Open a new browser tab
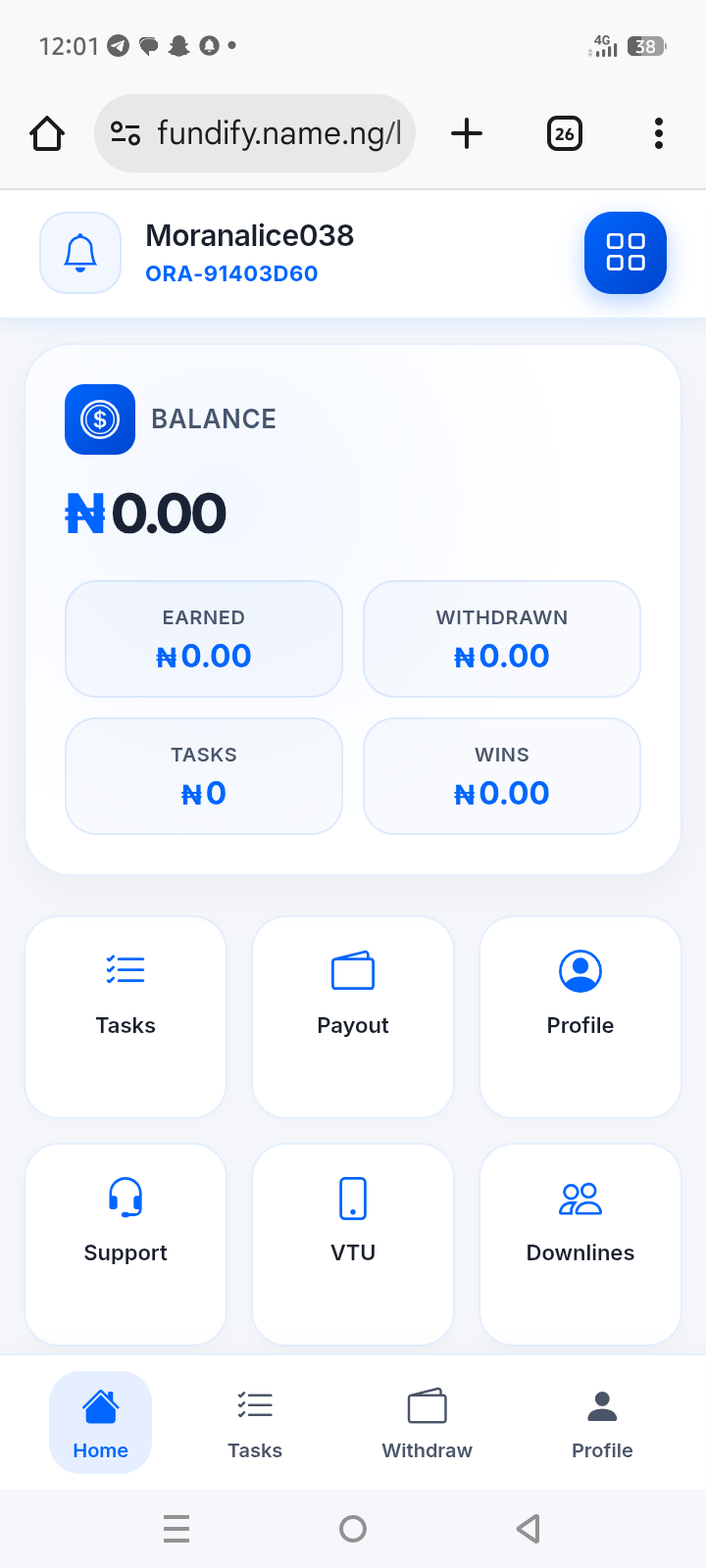Screen dimensions: 706x1568 click(x=467, y=133)
